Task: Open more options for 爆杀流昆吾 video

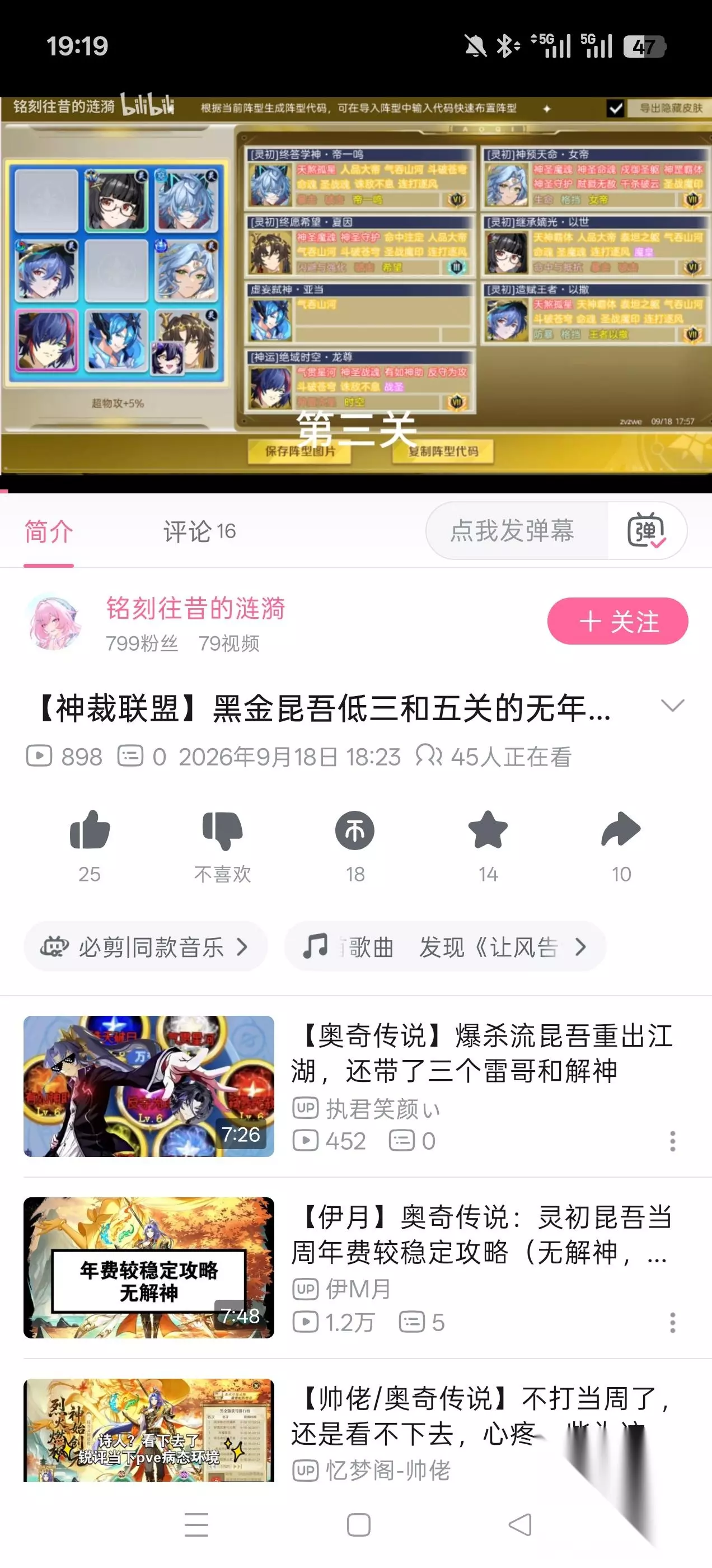Action: pyautogui.click(x=672, y=1141)
